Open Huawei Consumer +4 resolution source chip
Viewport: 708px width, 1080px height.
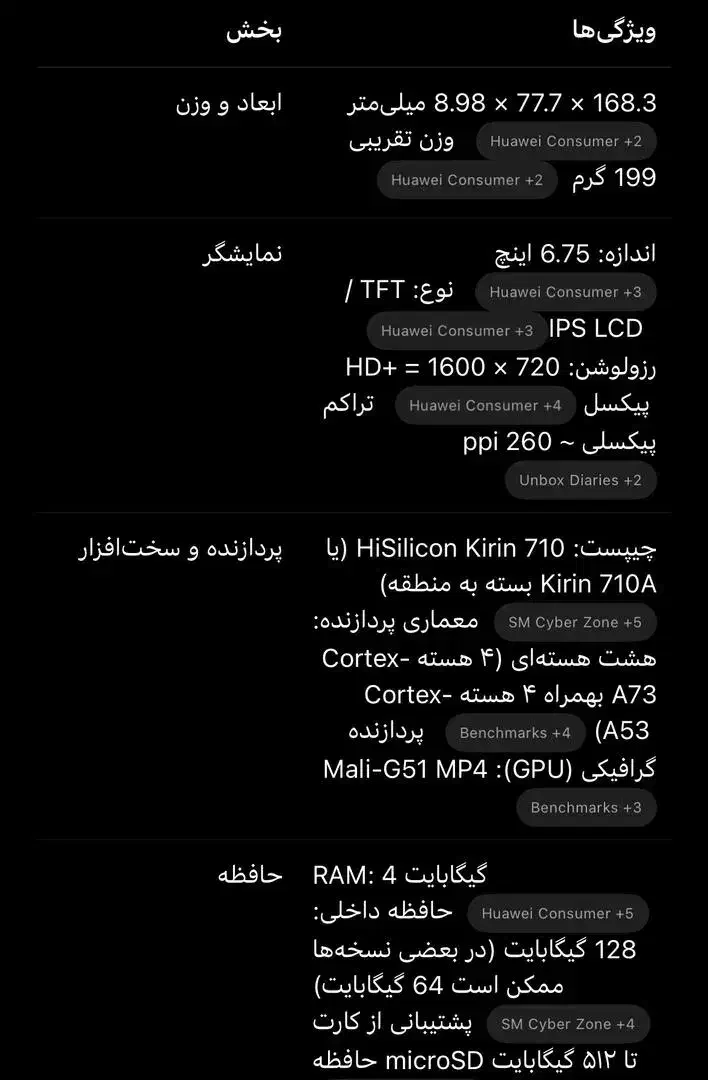(x=485, y=405)
